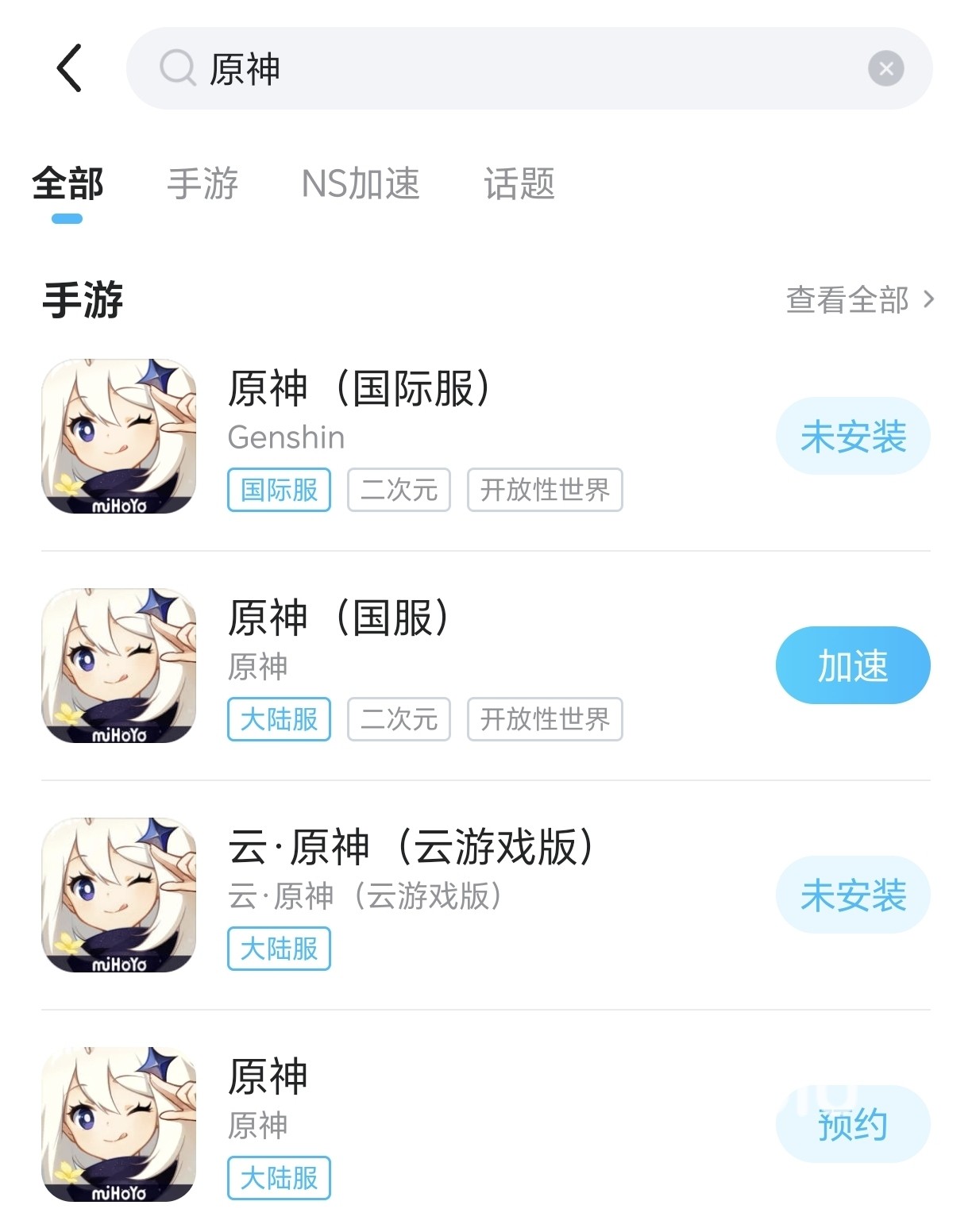This screenshot has height=1232, width=972.
Task: Select the 全部 tab
Action: coord(67,184)
